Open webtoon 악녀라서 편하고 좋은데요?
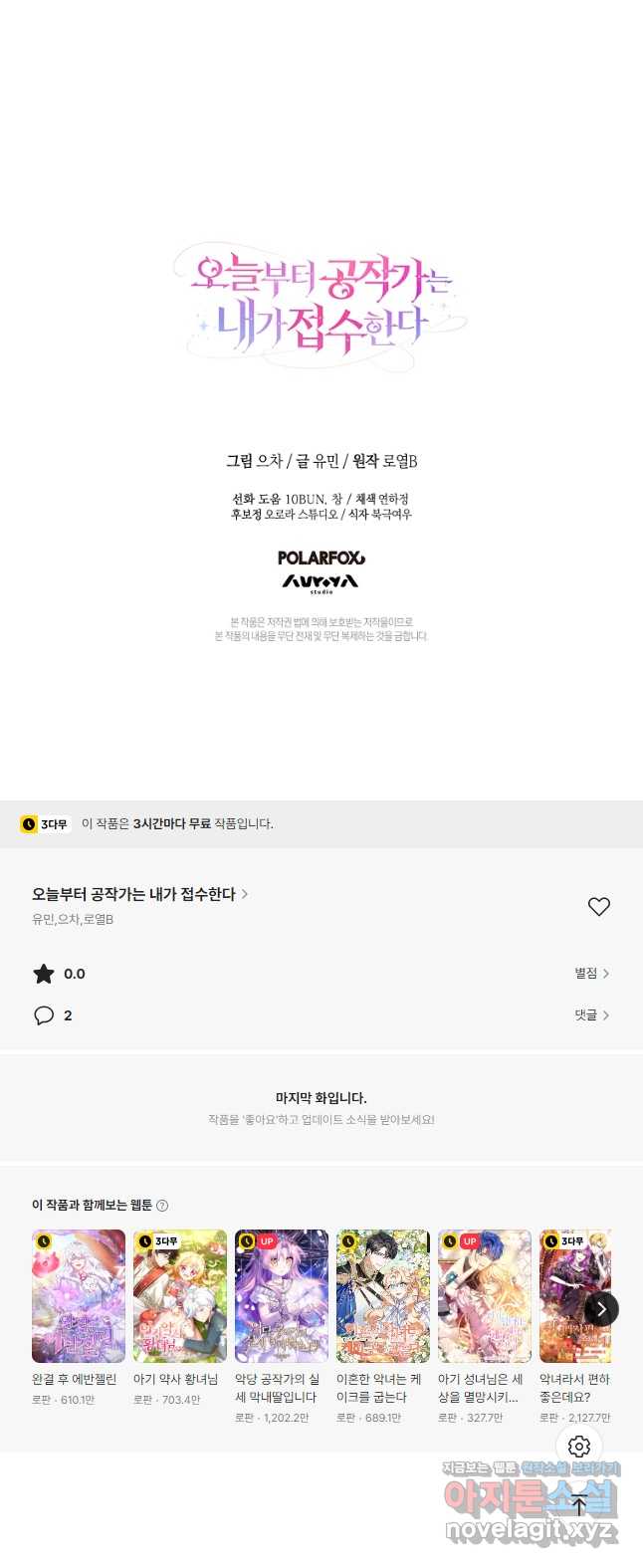The width and height of the screenshot is (643, 1568). tap(571, 1296)
